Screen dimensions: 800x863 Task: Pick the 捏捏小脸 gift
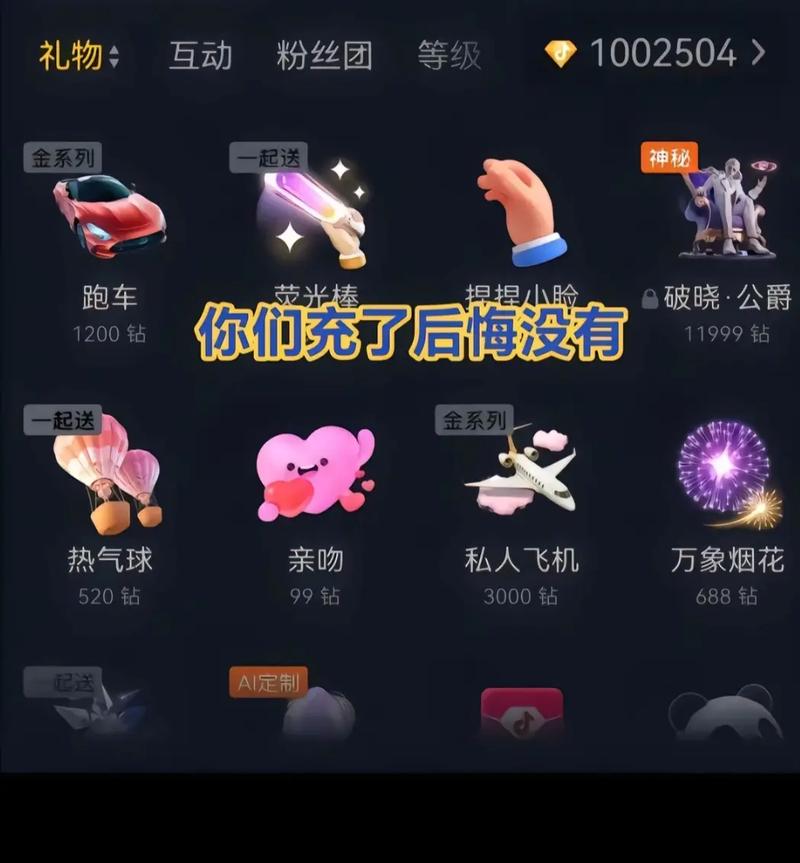pos(521,217)
